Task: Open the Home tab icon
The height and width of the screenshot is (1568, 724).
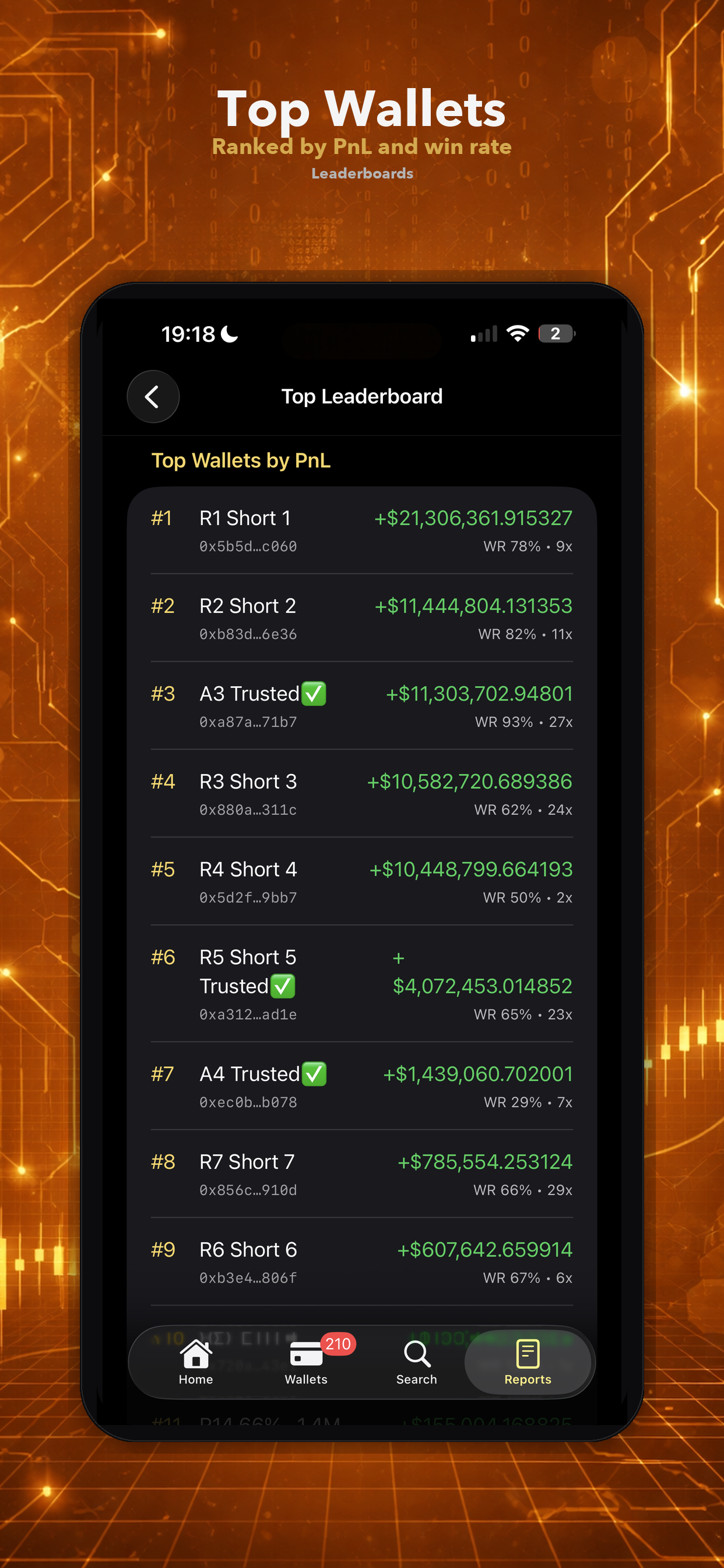Action: click(195, 1354)
